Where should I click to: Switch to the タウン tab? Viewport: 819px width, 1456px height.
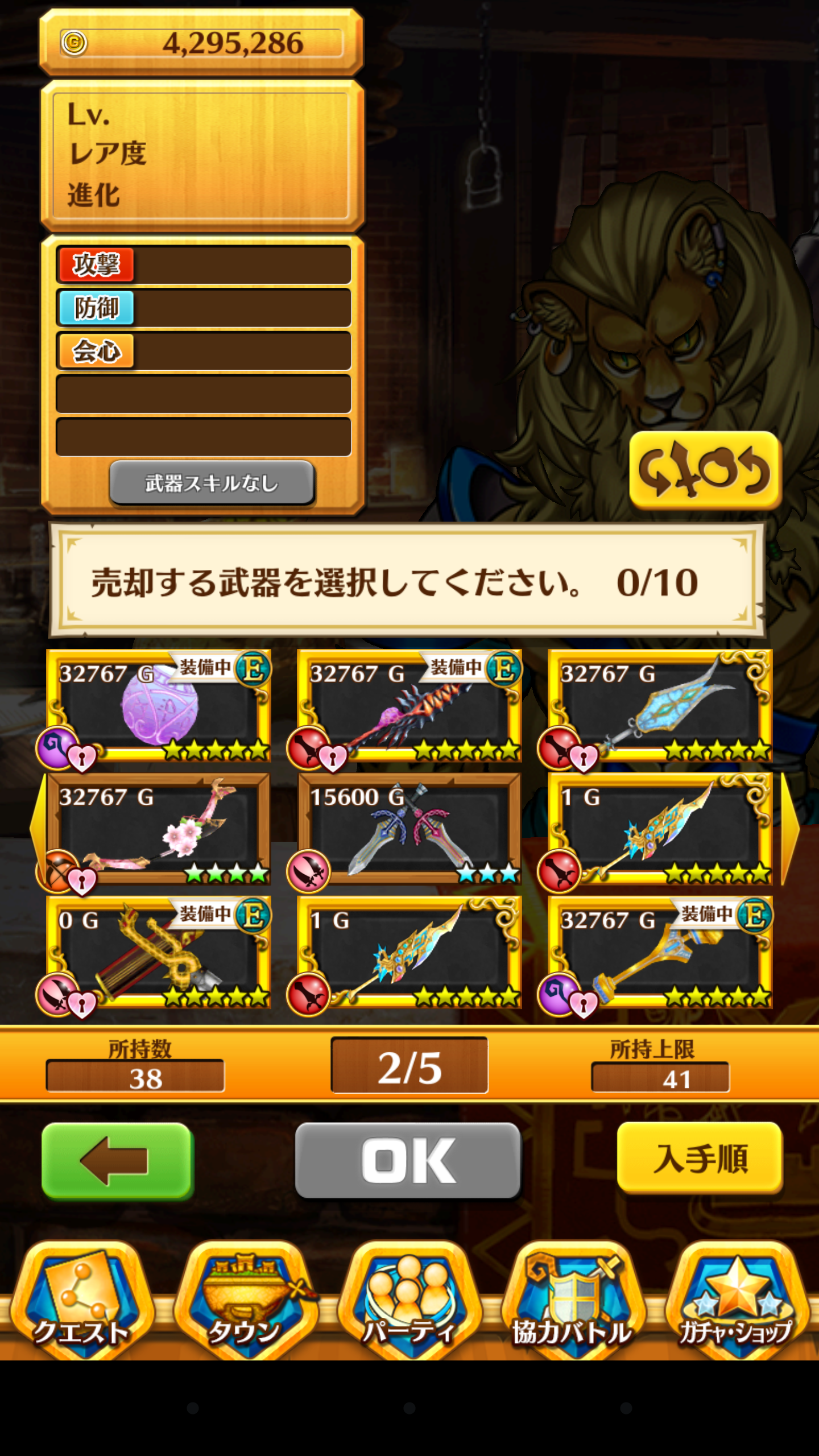coord(245,1302)
